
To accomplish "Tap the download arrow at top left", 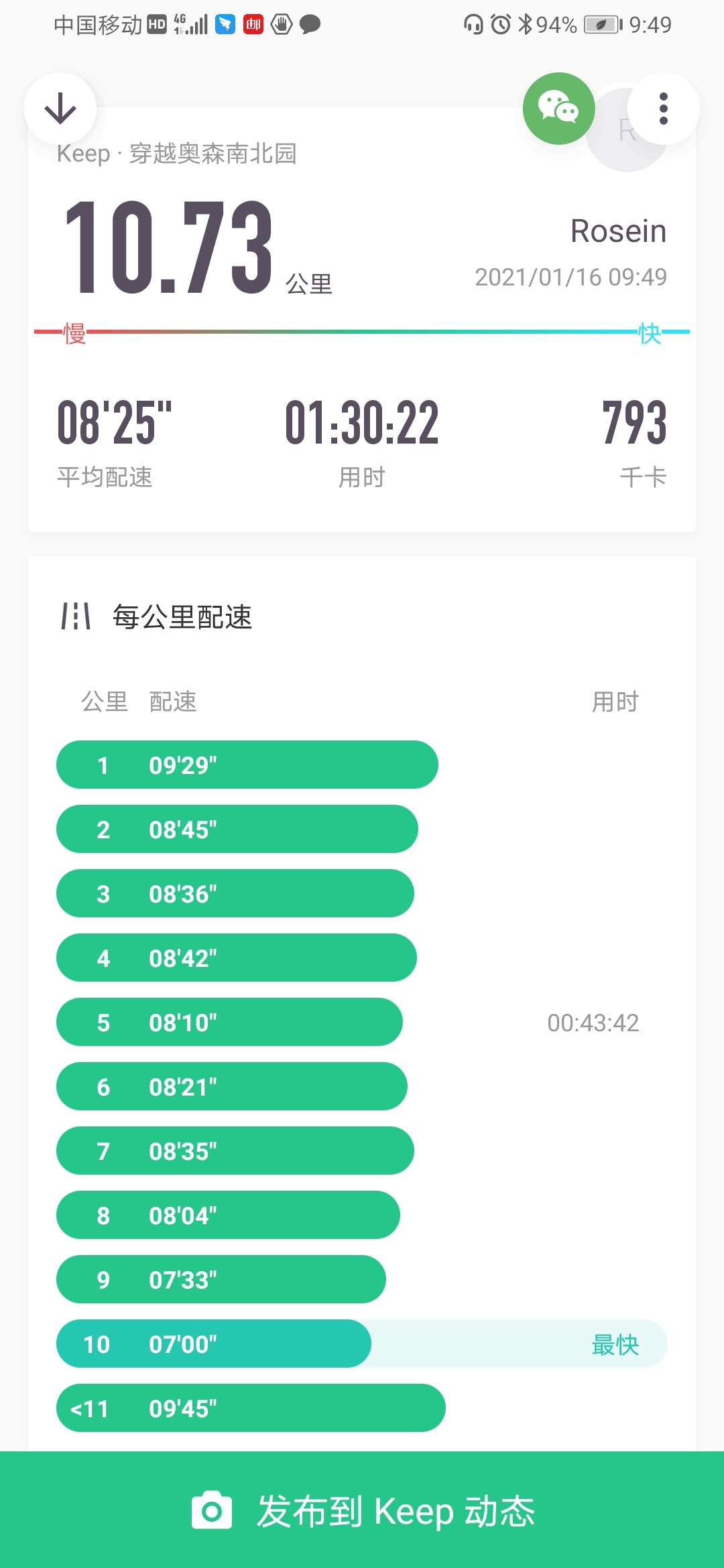I will [61, 108].
